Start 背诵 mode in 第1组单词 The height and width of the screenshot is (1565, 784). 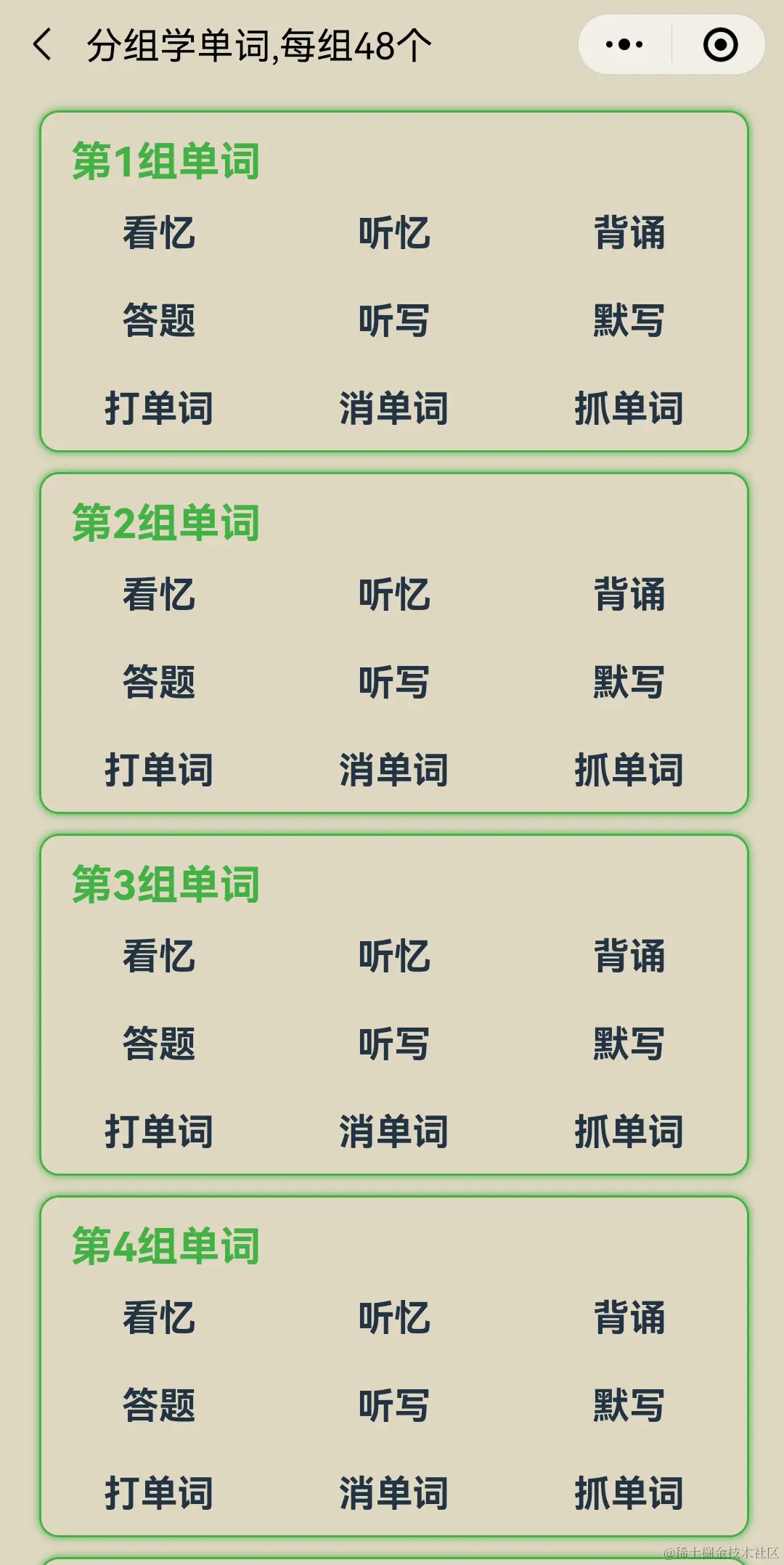tap(629, 234)
